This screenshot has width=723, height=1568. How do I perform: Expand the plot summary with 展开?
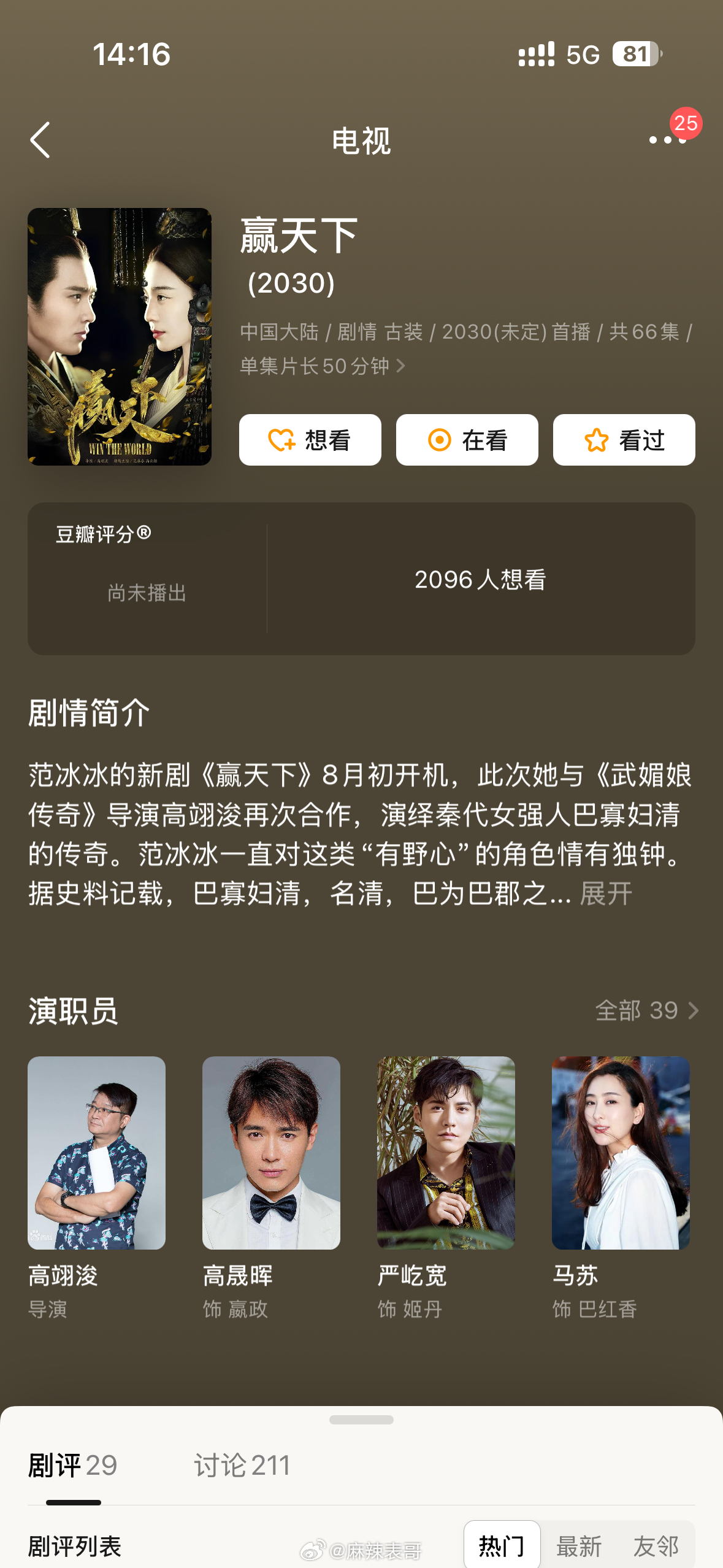click(x=605, y=893)
